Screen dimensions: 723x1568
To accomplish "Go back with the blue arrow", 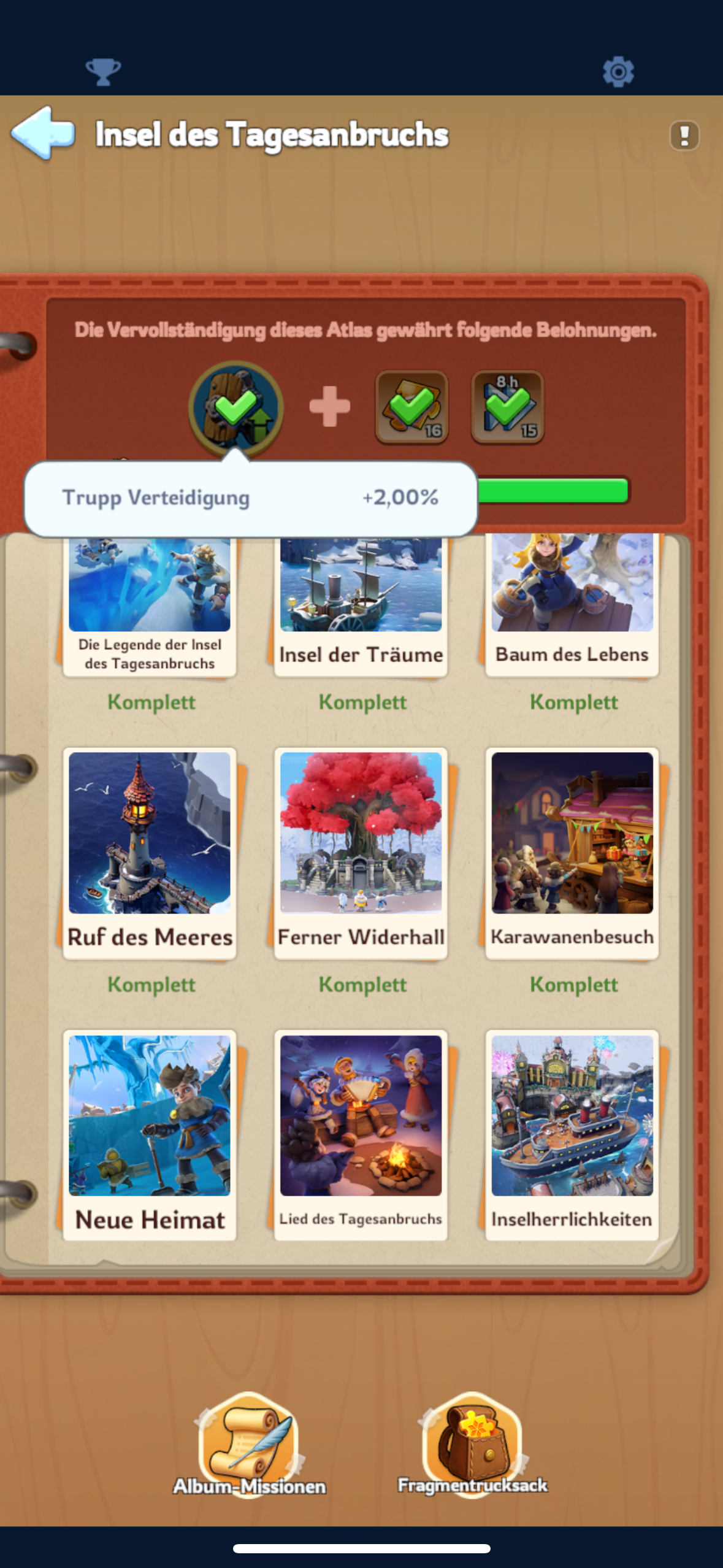I will 43,133.
